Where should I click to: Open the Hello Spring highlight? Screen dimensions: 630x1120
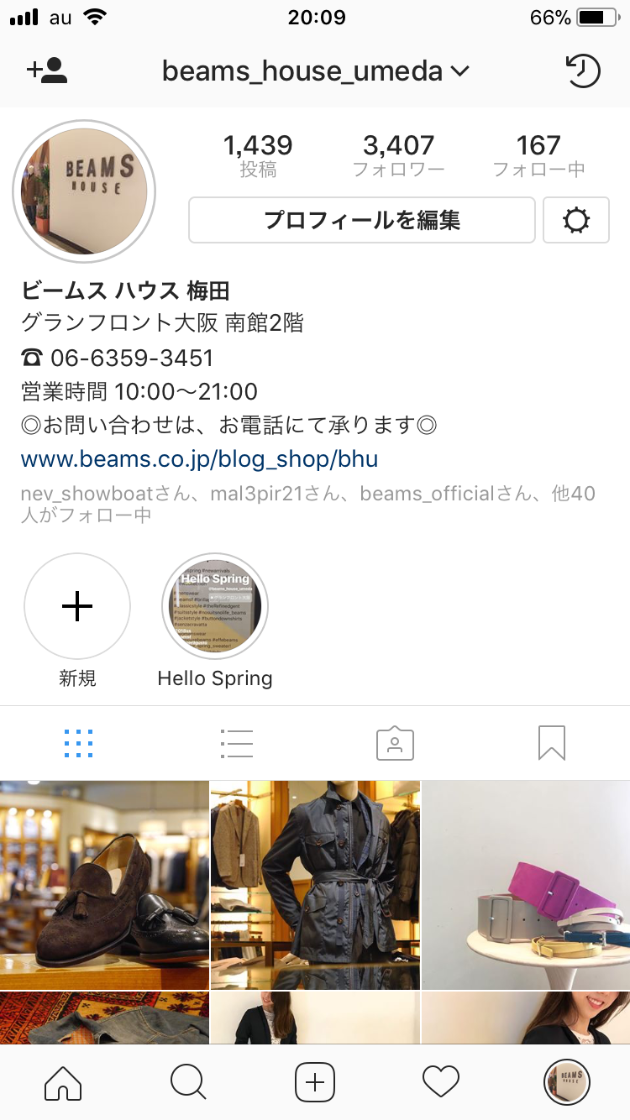point(215,607)
